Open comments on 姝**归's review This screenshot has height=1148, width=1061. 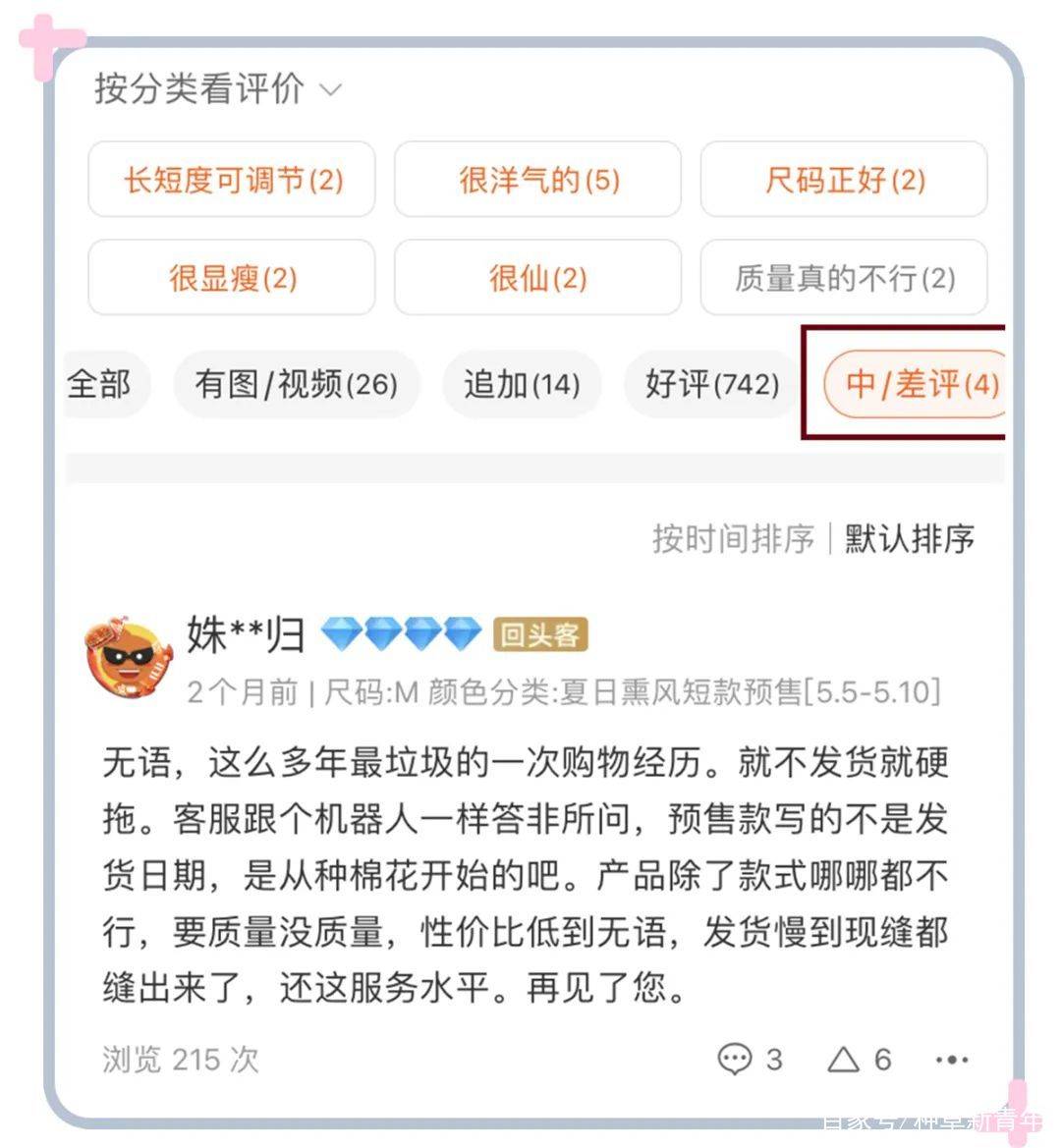750,1059
